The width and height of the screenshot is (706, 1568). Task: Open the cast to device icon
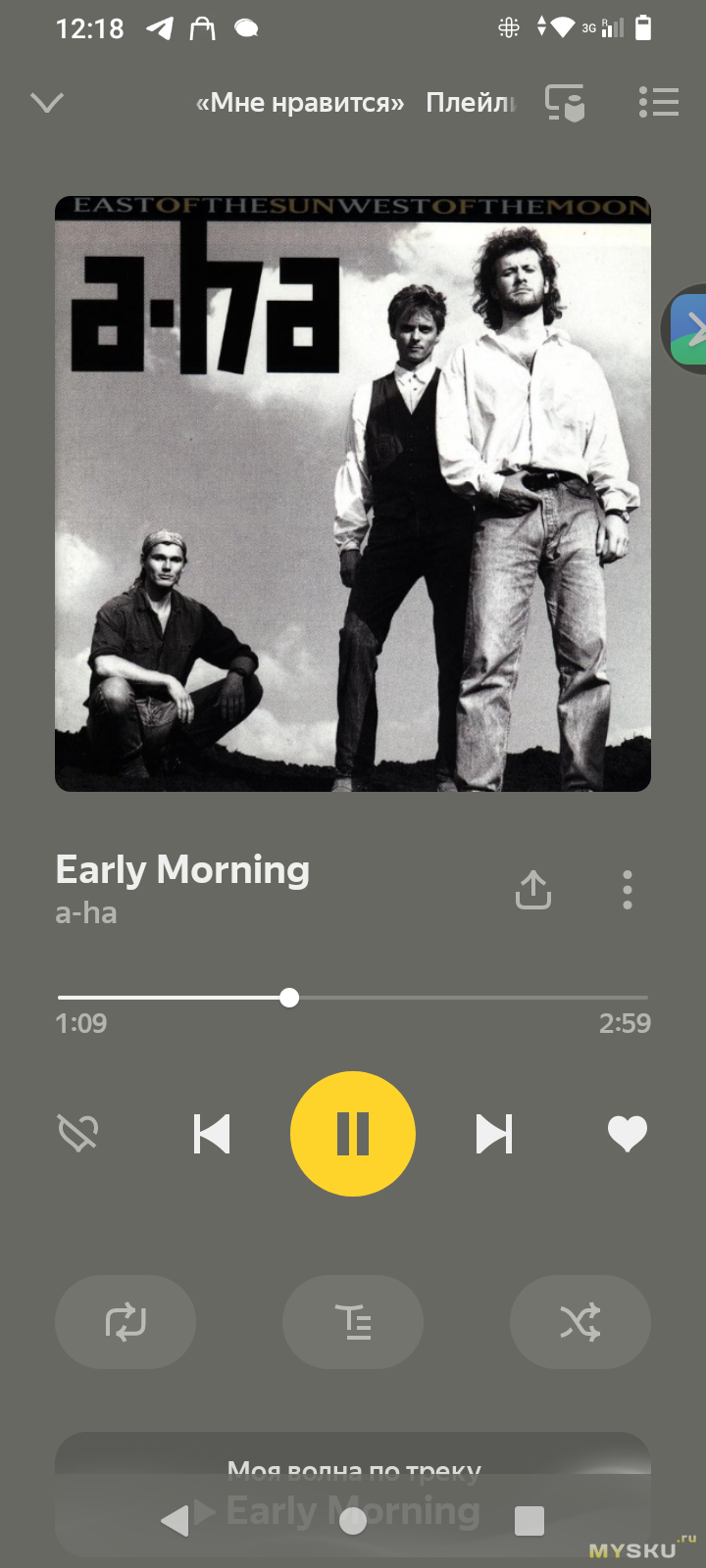pos(565,102)
